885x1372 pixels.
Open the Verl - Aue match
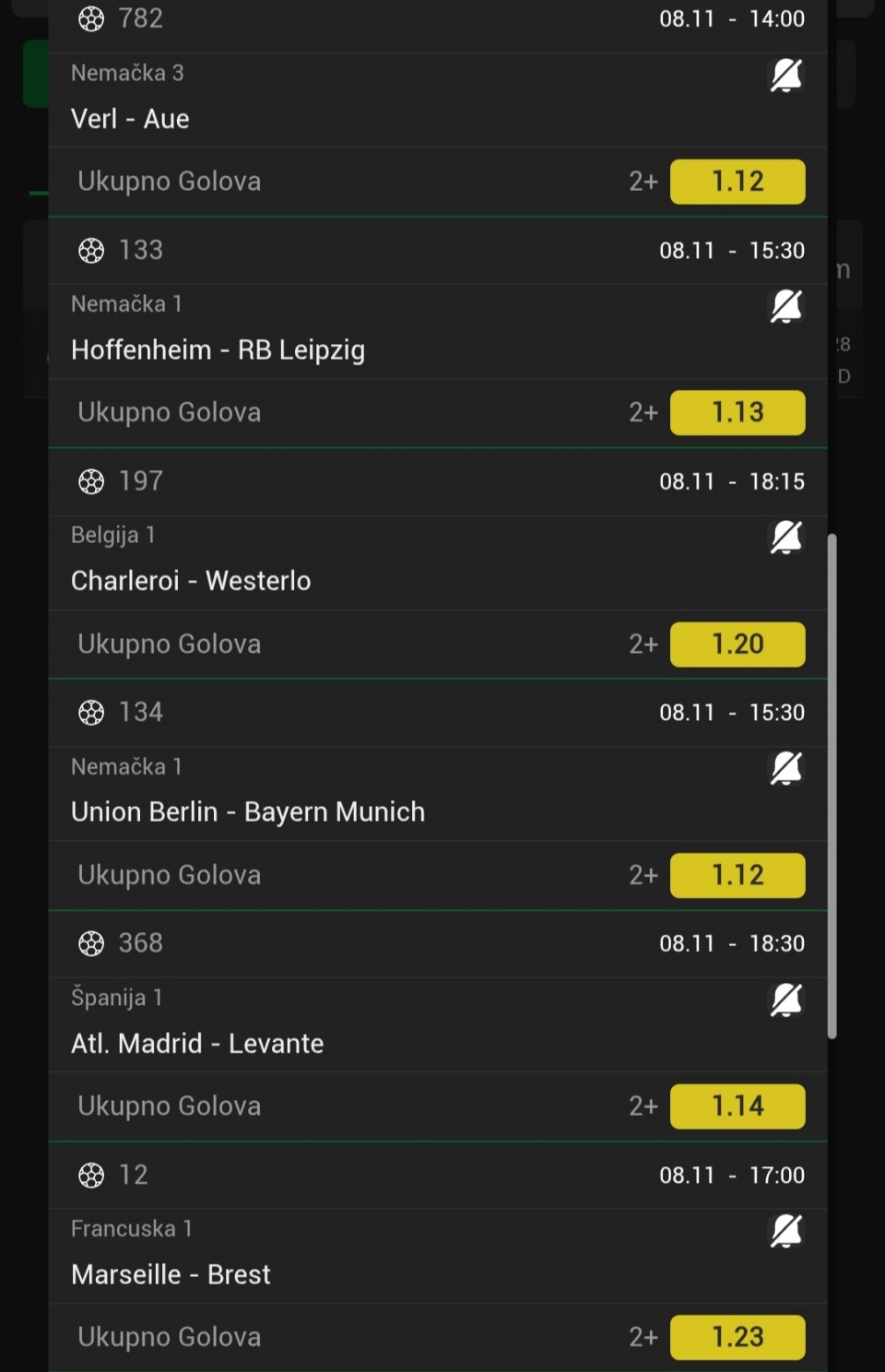point(131,119)
